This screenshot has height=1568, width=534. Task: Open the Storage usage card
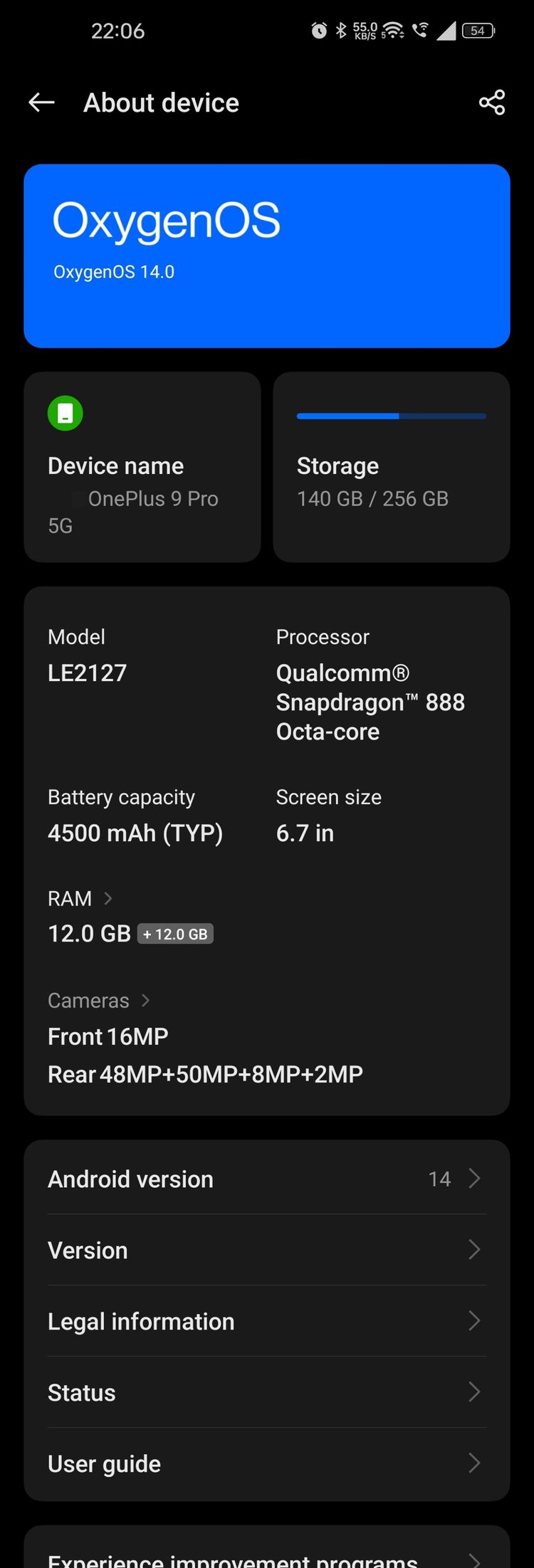coord(391,467)
